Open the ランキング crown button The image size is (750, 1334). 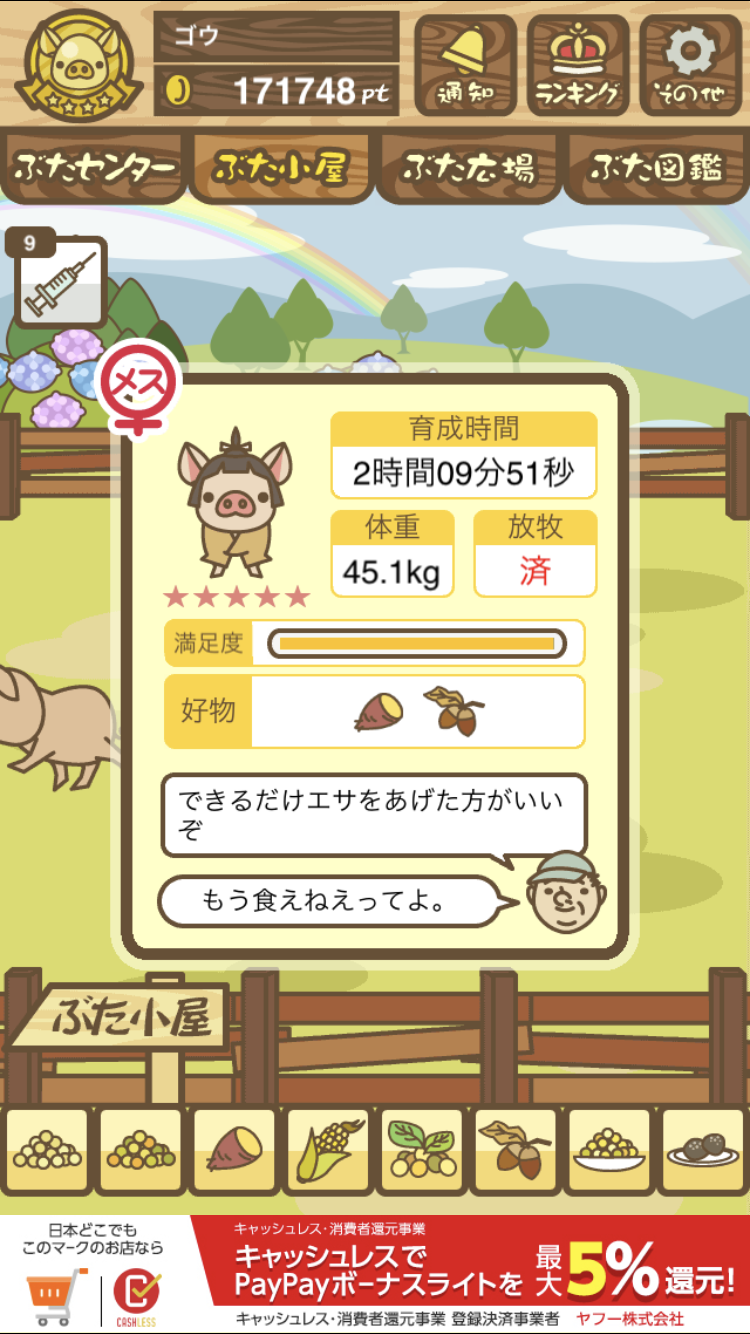(x=577, y=66)
